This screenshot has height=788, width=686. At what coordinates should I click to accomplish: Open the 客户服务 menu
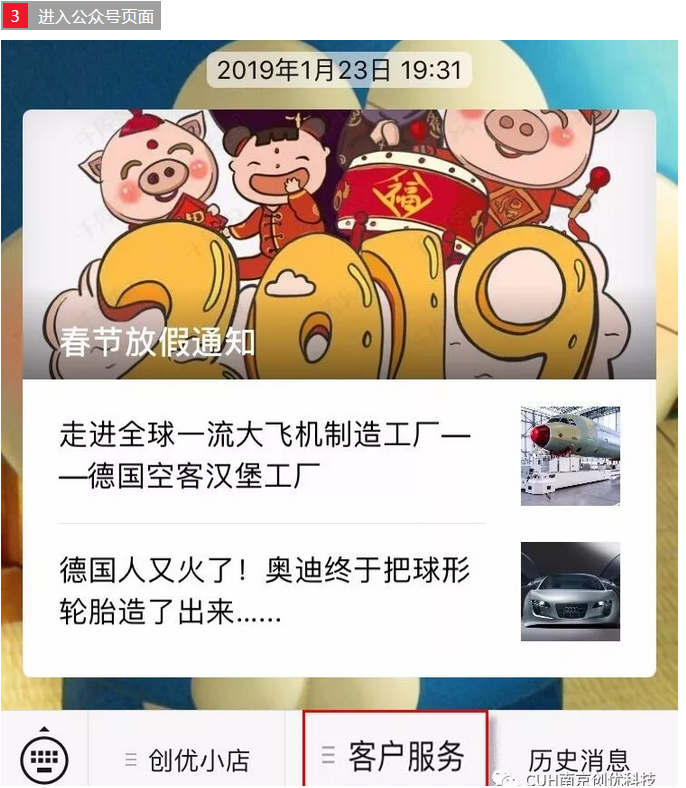click(x=394, y=755)
